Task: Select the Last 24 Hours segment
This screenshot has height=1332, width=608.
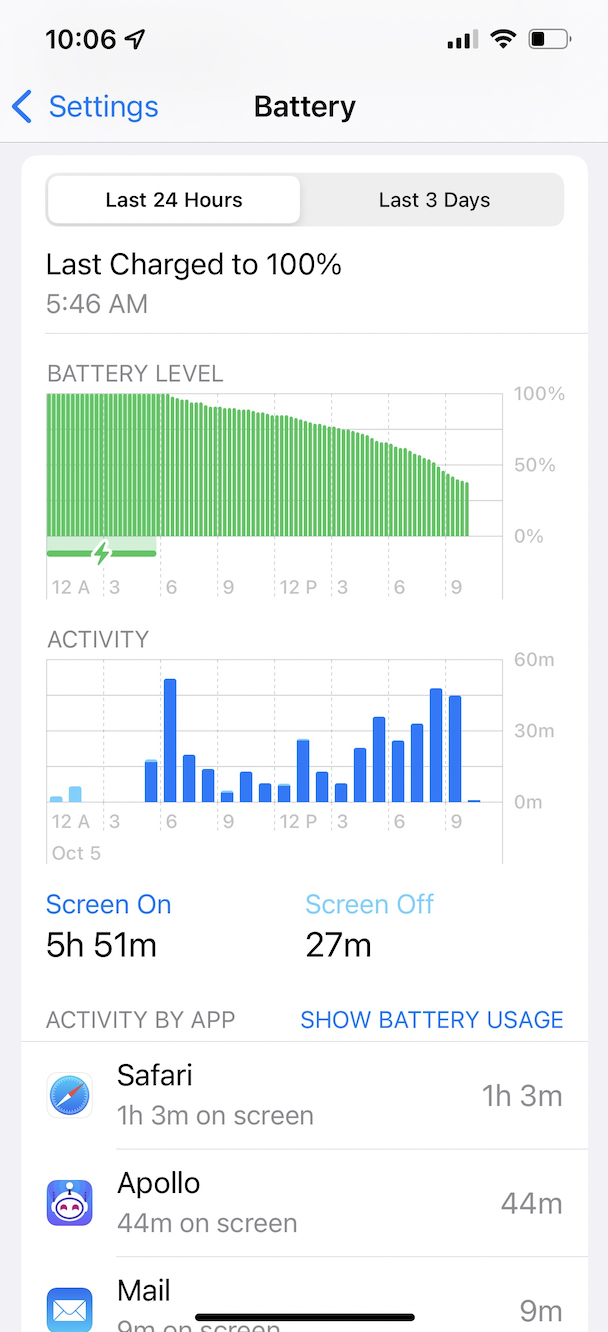Action: (174, 200)
